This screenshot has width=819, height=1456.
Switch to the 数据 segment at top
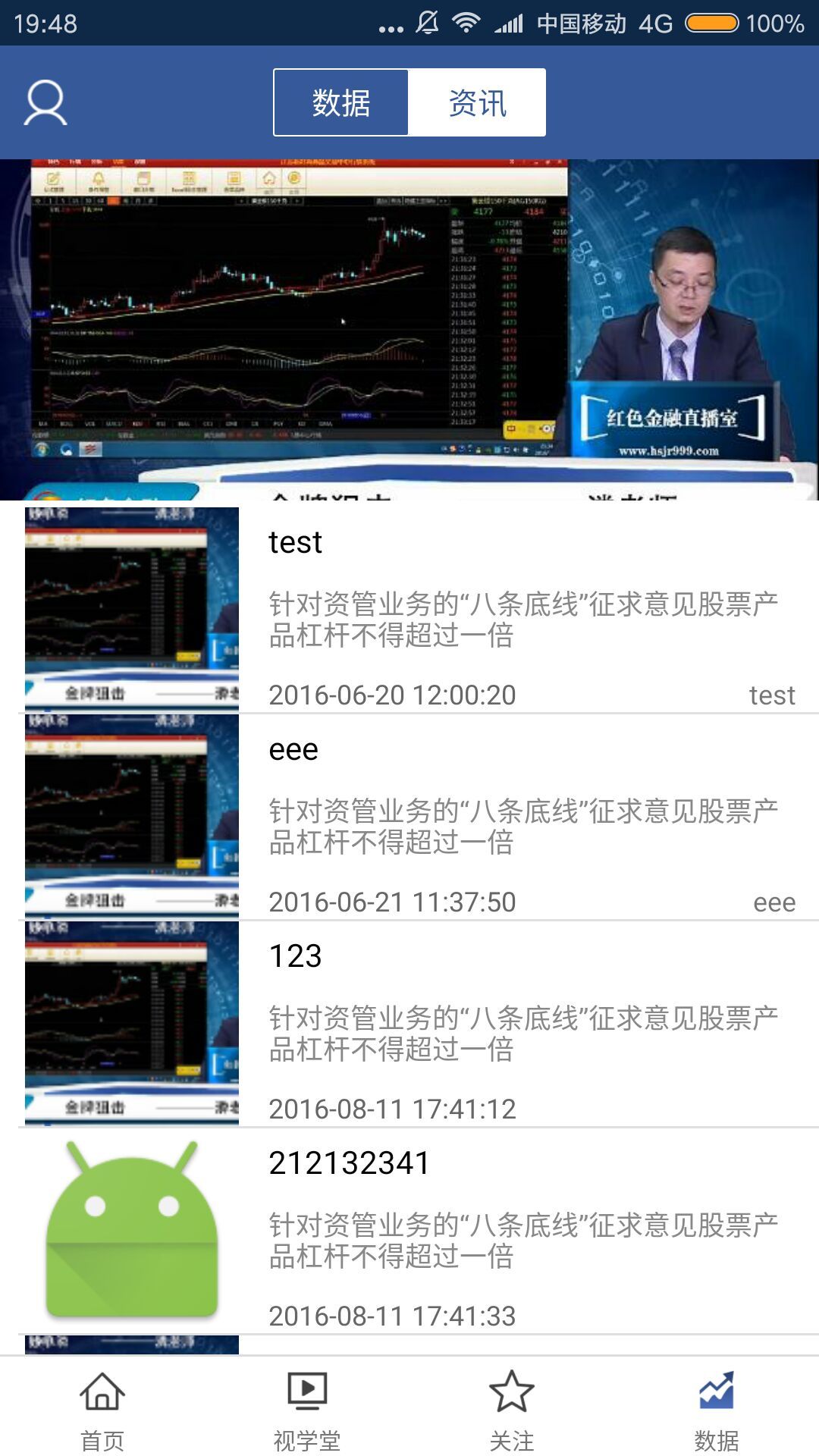(x=341, y=102)
